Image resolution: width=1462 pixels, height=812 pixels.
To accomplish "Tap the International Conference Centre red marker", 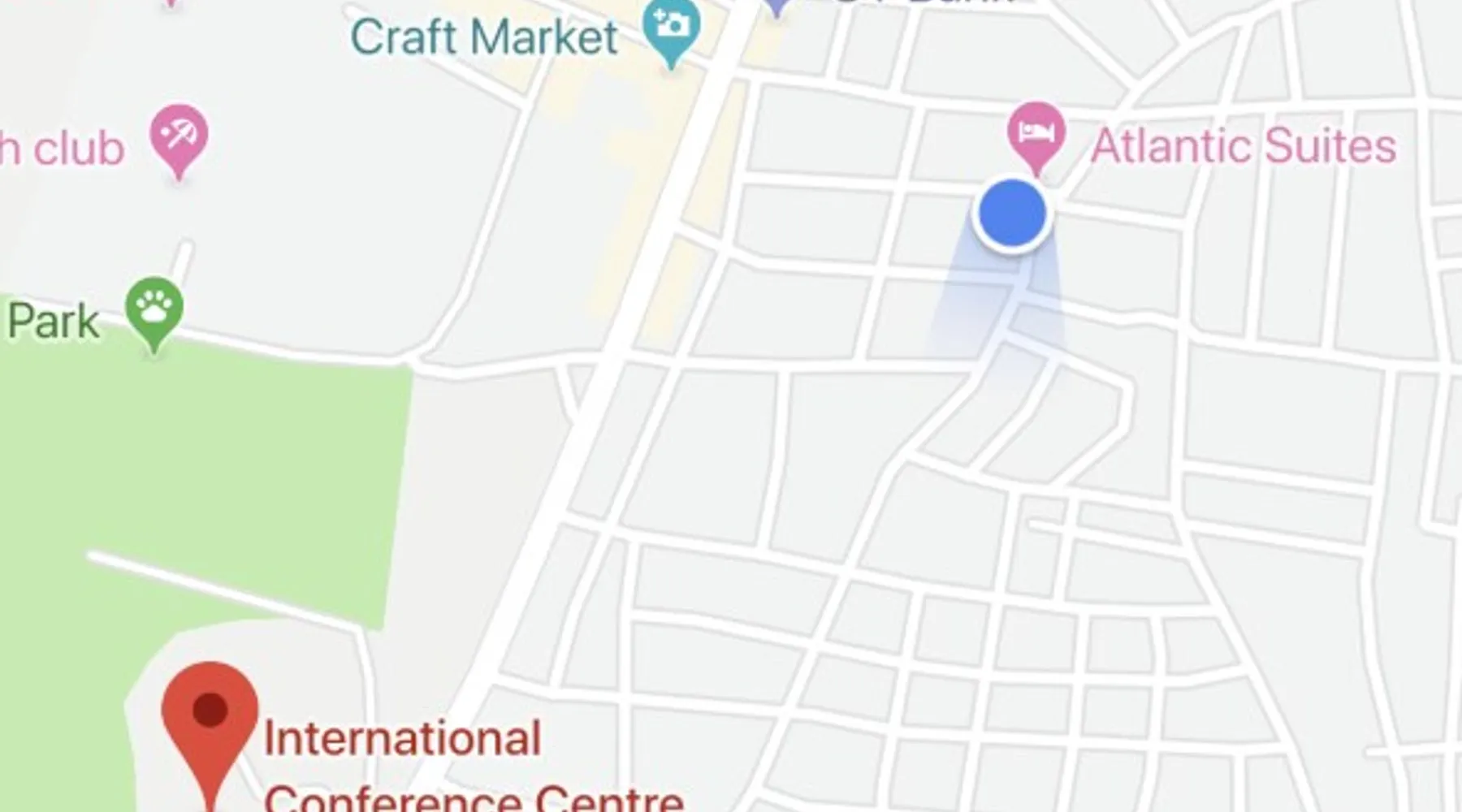I will pos(210,712).
